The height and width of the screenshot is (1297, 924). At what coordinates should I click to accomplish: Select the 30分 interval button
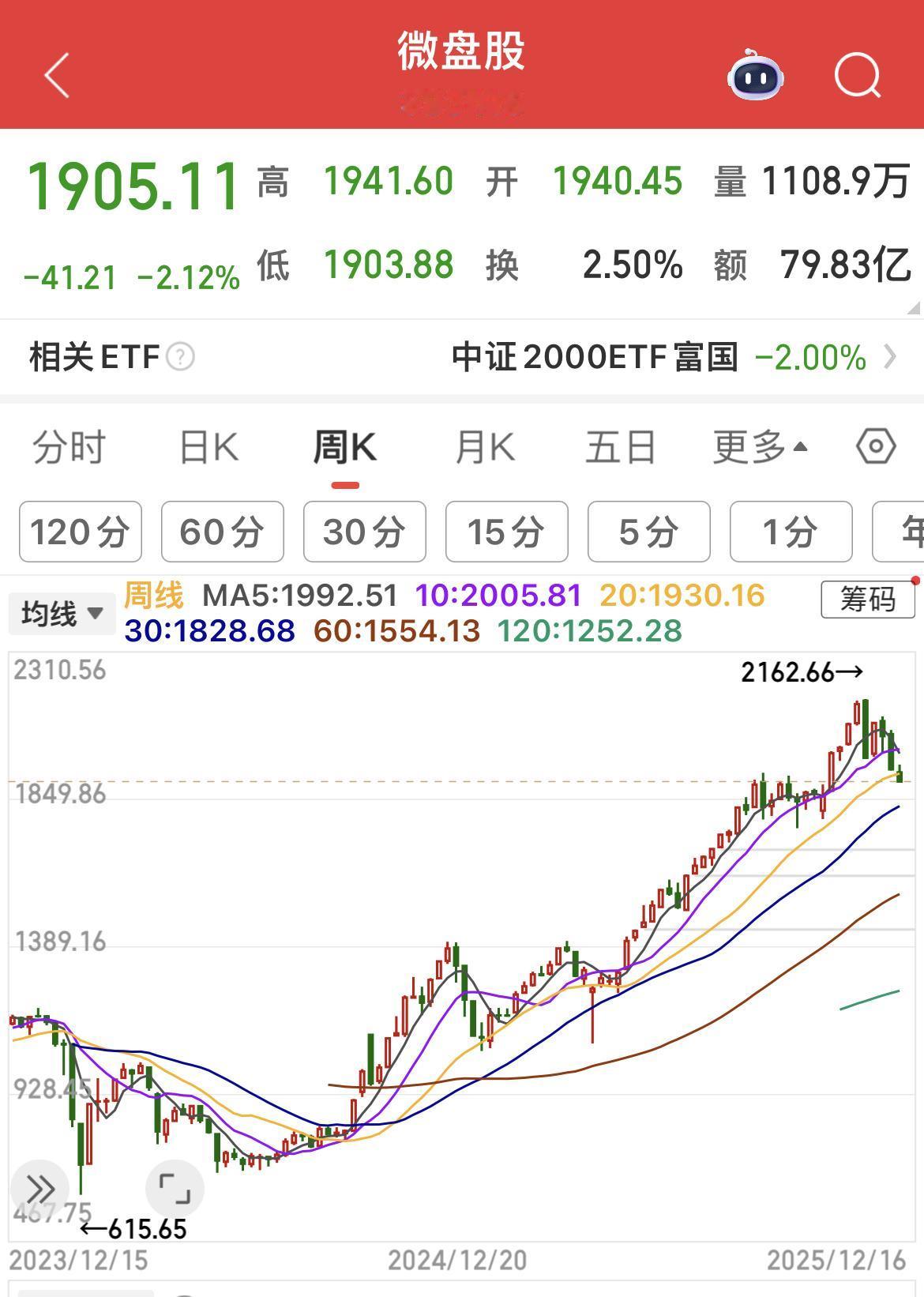(x=364, y=532)
